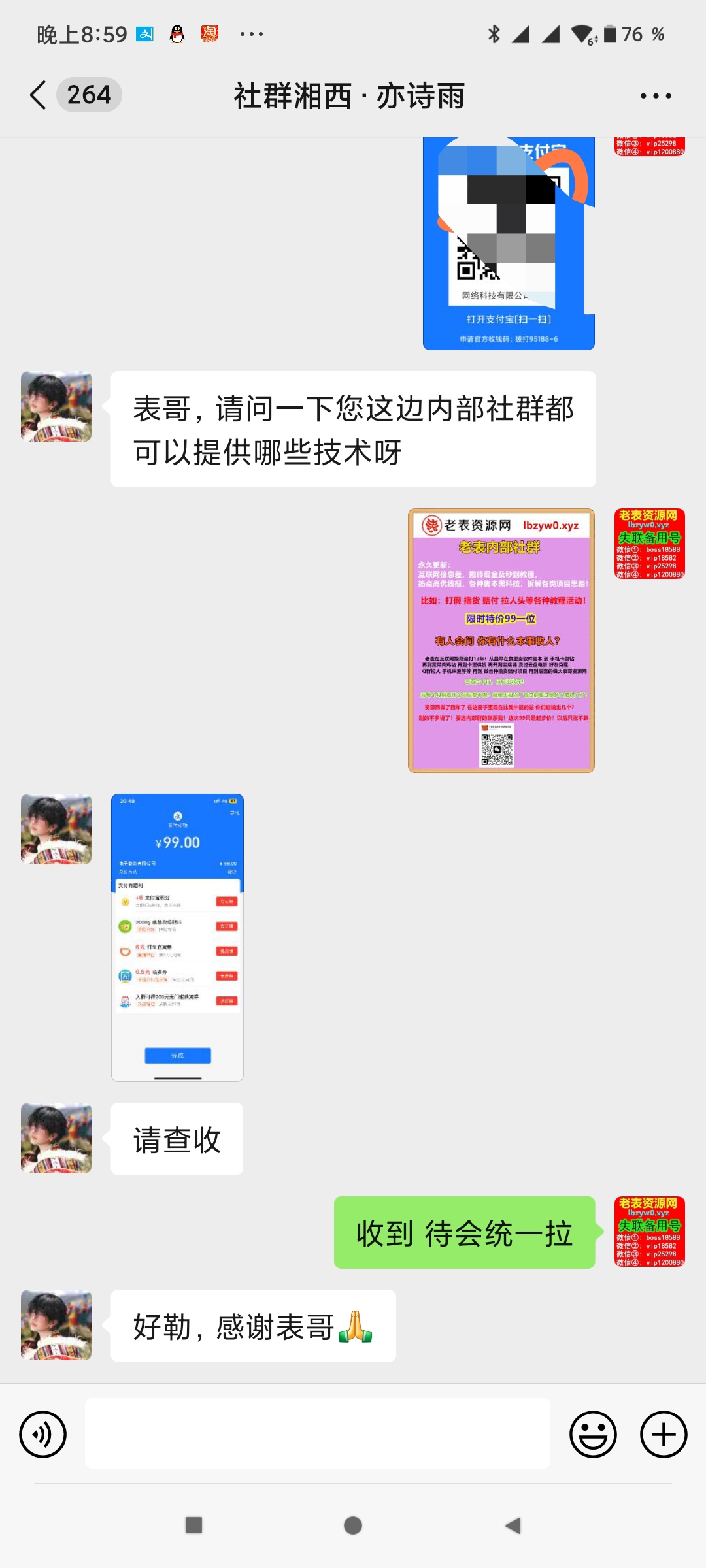Open chat info overflow menu

click(x=655, y=96)
